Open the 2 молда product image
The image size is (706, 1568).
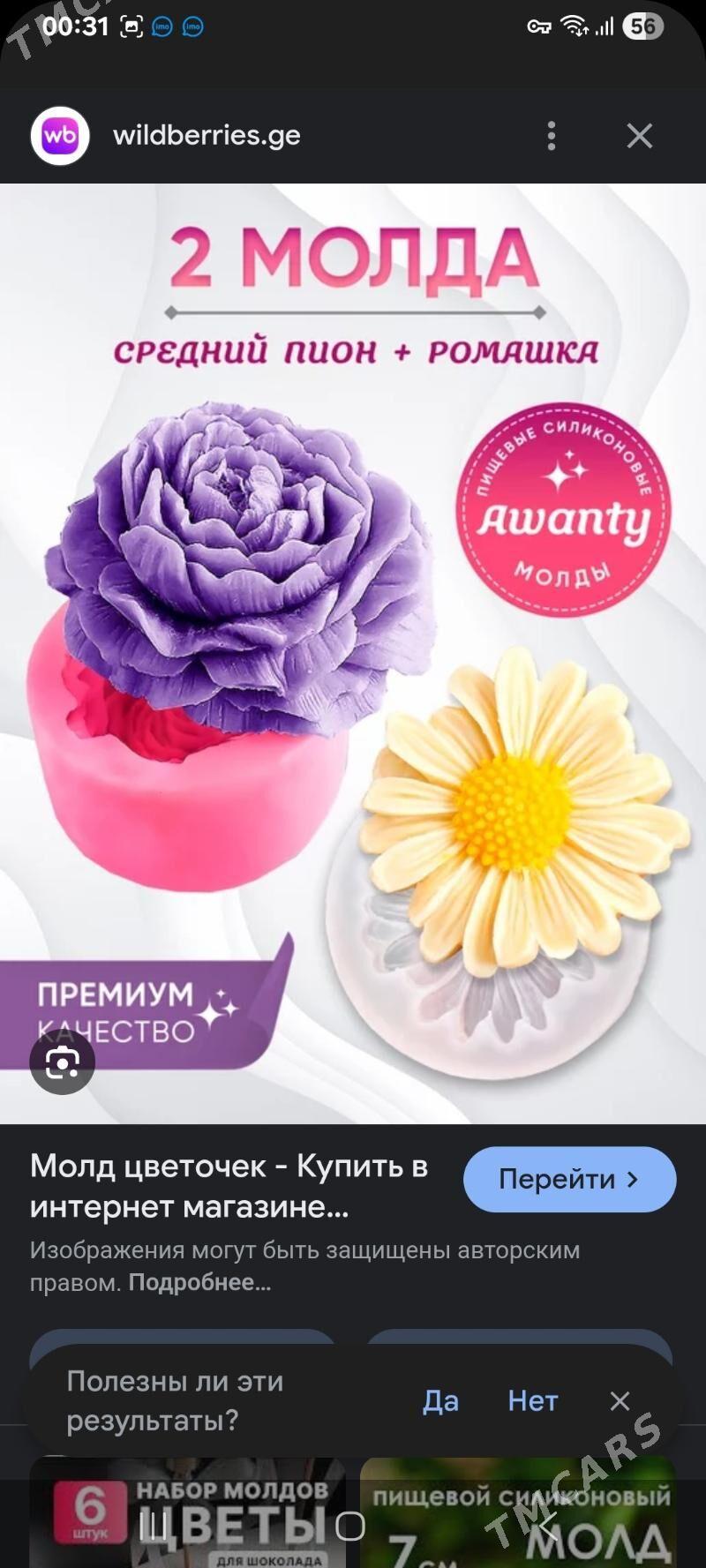point(353,653)
